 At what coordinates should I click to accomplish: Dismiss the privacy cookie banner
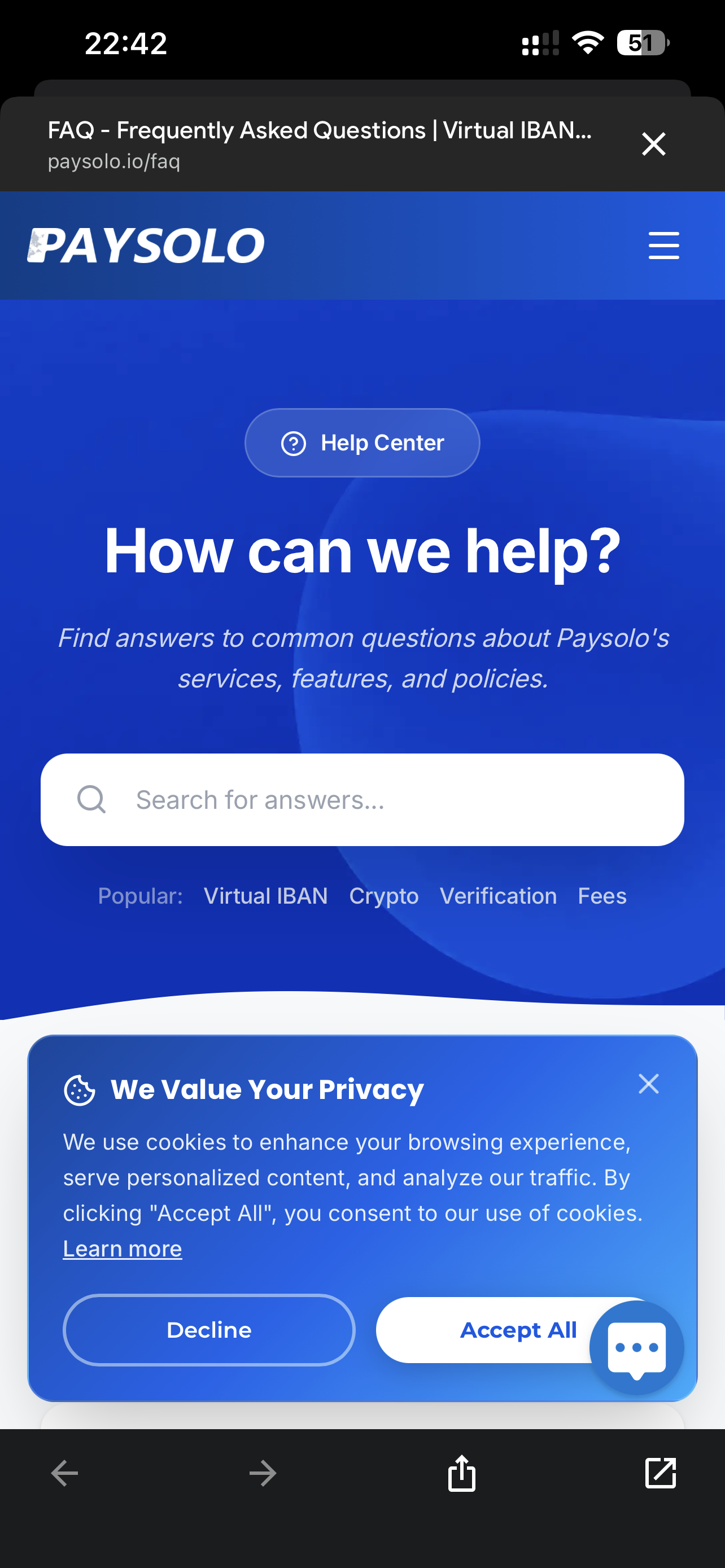[648, 1084]
